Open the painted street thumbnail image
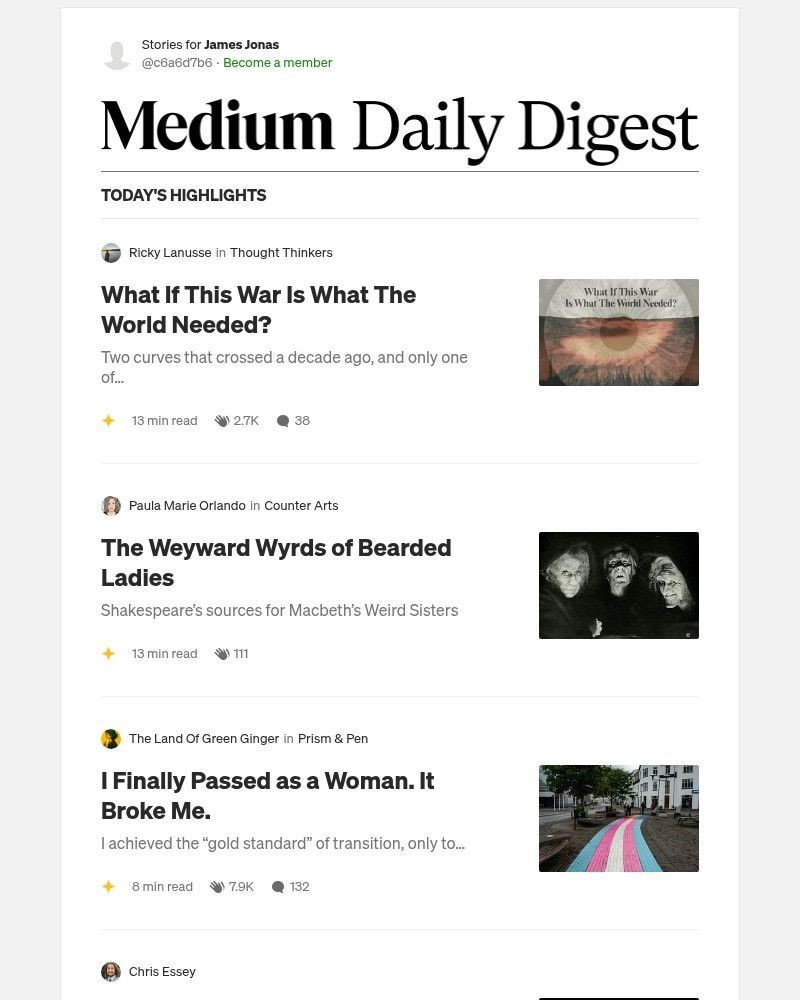Screen dimensions: 800x1000 (x=618, y=818)
